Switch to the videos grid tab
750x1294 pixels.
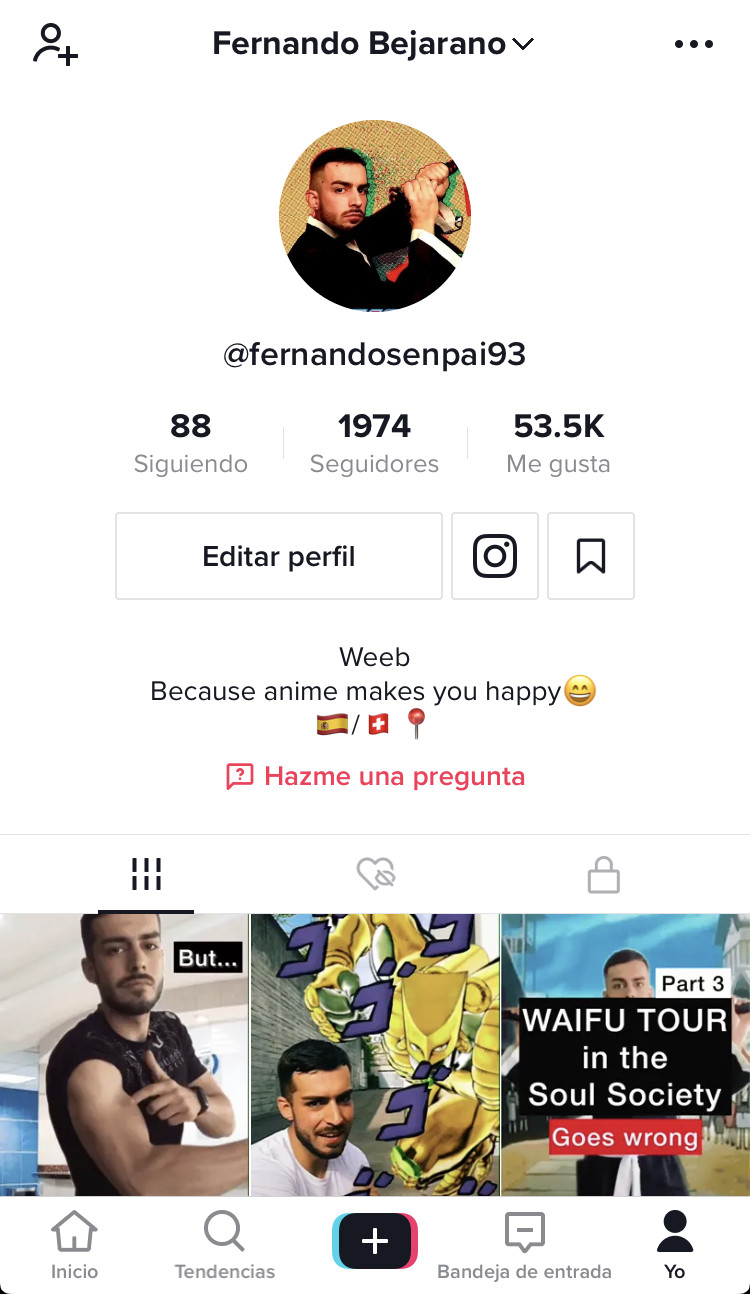click(x=146, y=875)
